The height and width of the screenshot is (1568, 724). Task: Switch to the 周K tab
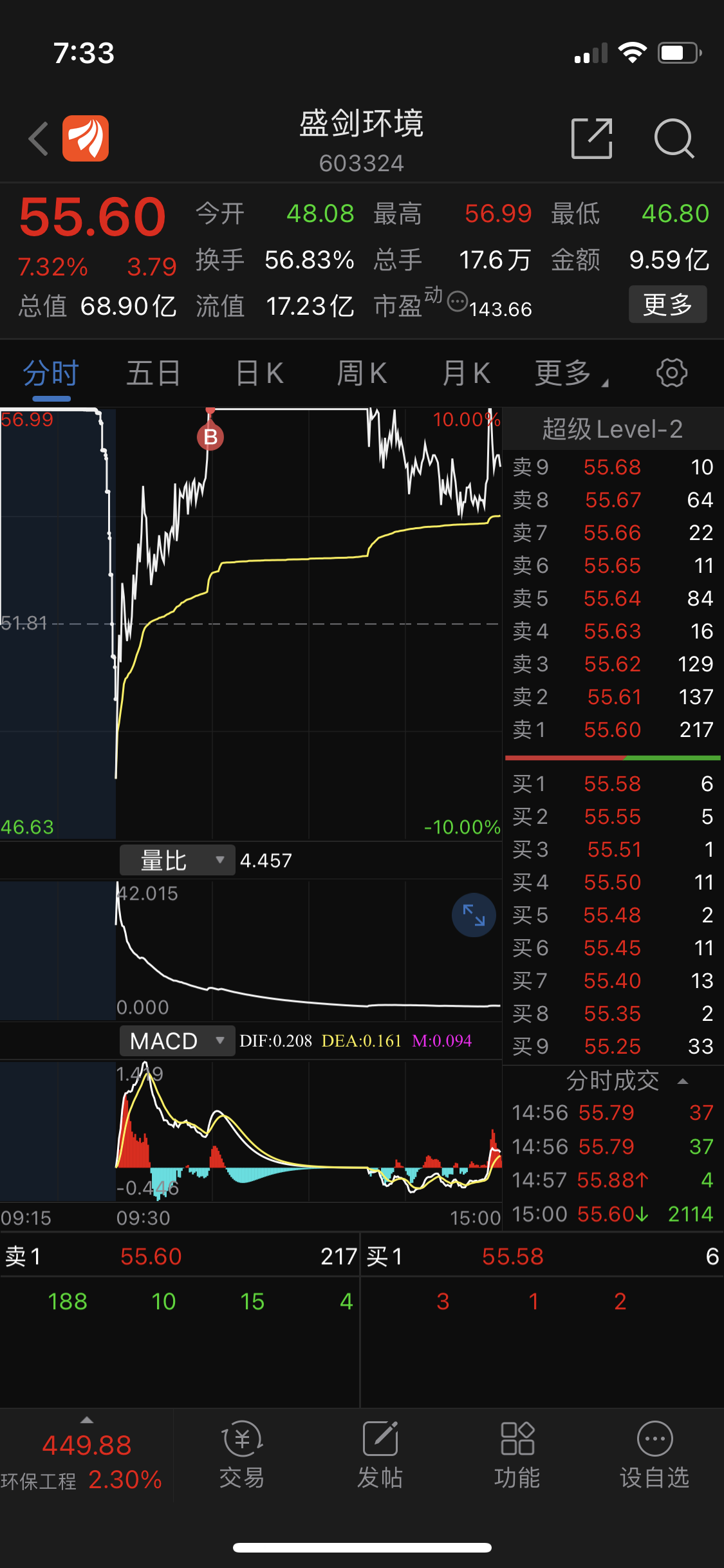362,372
